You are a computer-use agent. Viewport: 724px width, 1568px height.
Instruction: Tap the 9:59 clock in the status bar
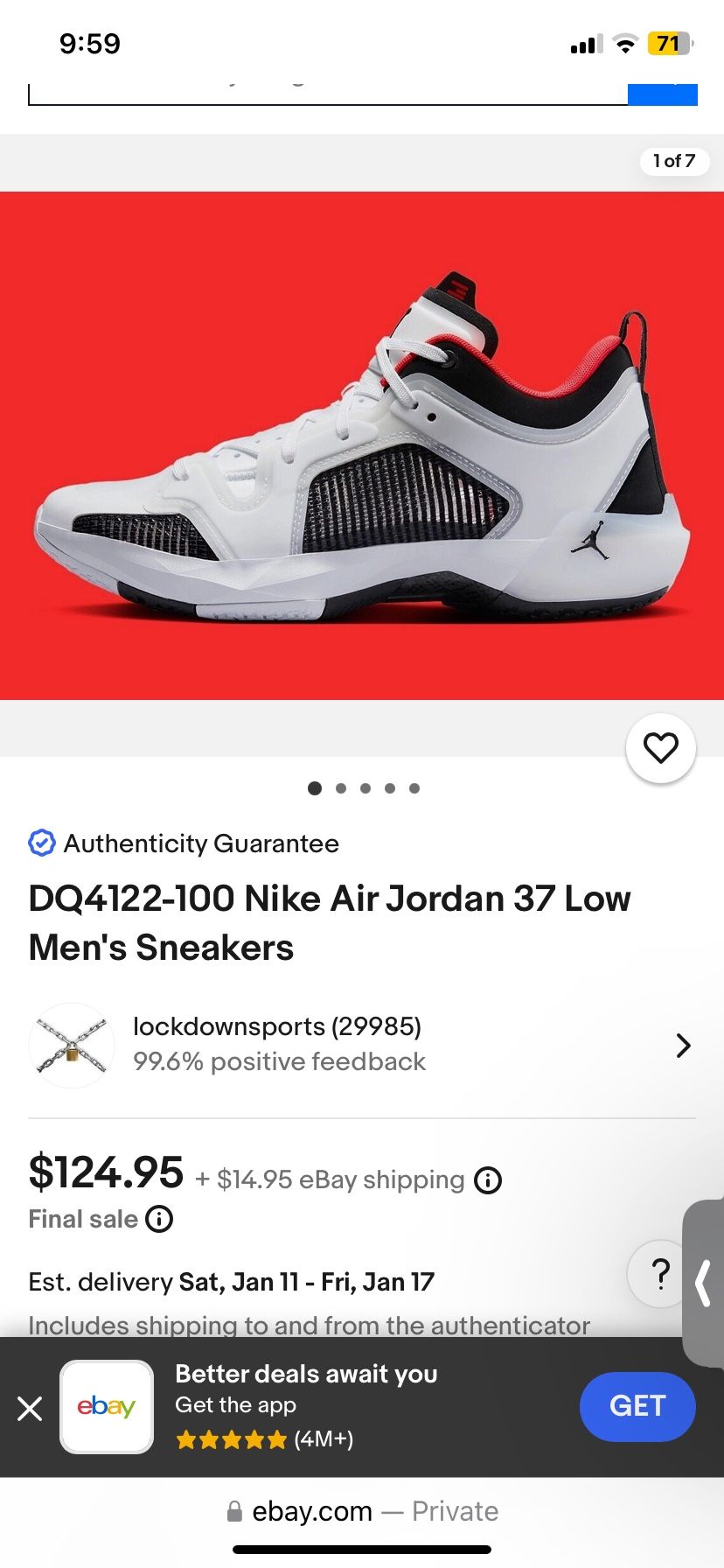(88, 42)
